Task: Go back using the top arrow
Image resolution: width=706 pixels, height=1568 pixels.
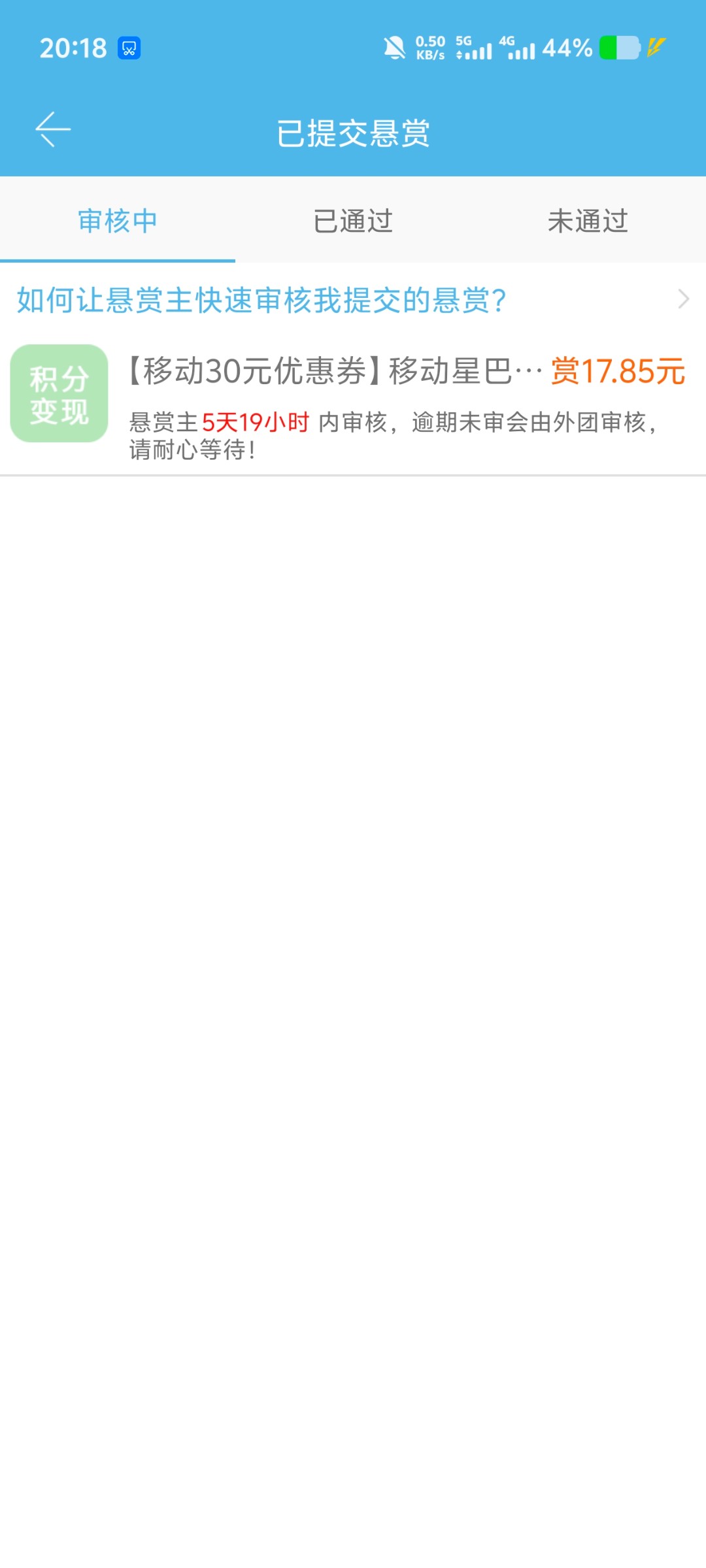Action: (53, 129)
